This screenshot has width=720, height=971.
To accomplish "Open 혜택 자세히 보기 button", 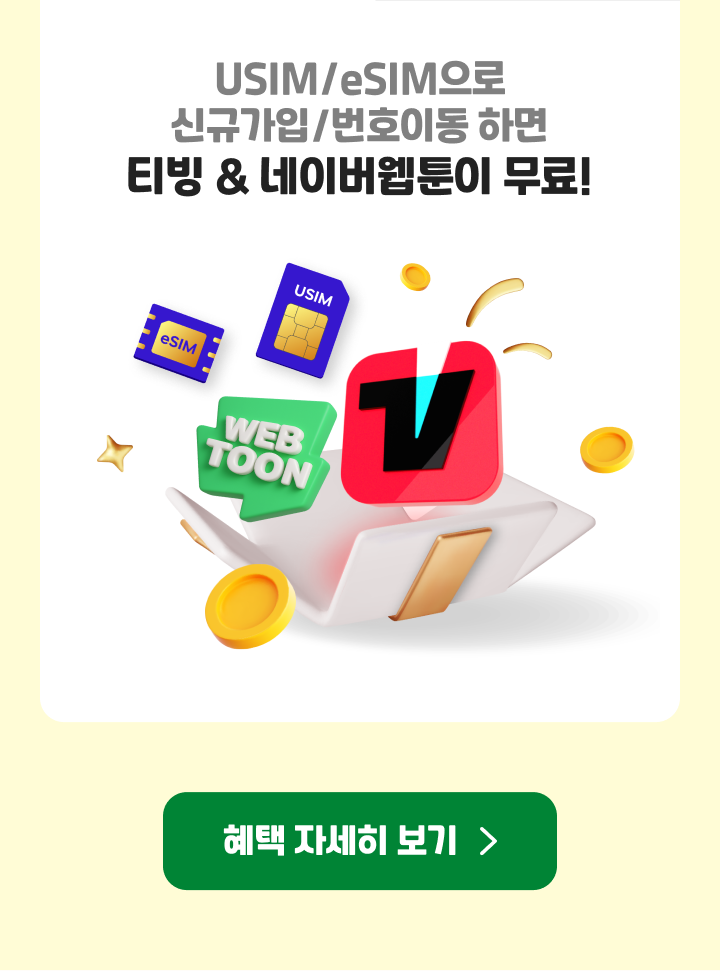I will point(360,841).
